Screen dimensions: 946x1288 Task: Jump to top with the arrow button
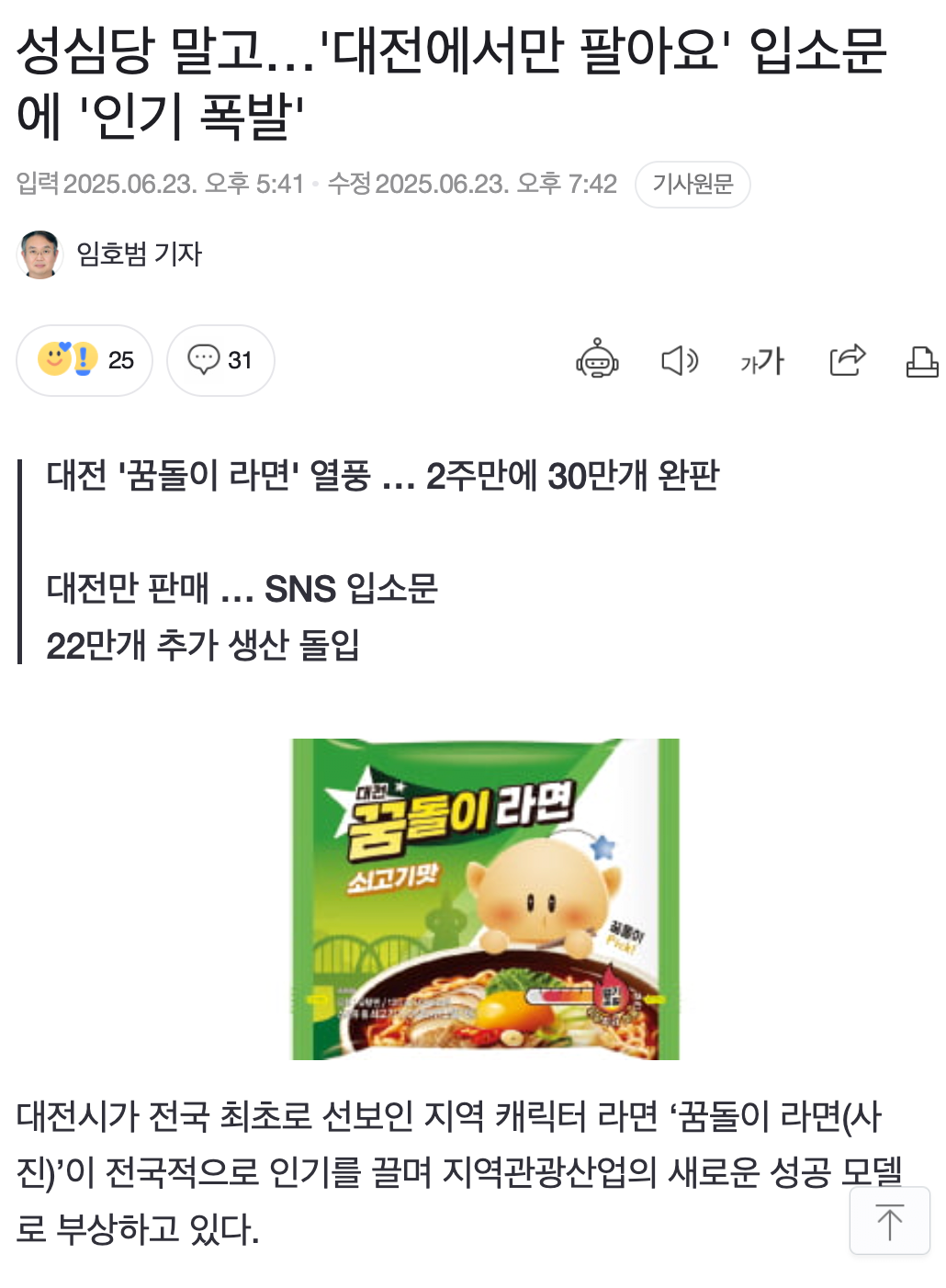[889, 1221]
